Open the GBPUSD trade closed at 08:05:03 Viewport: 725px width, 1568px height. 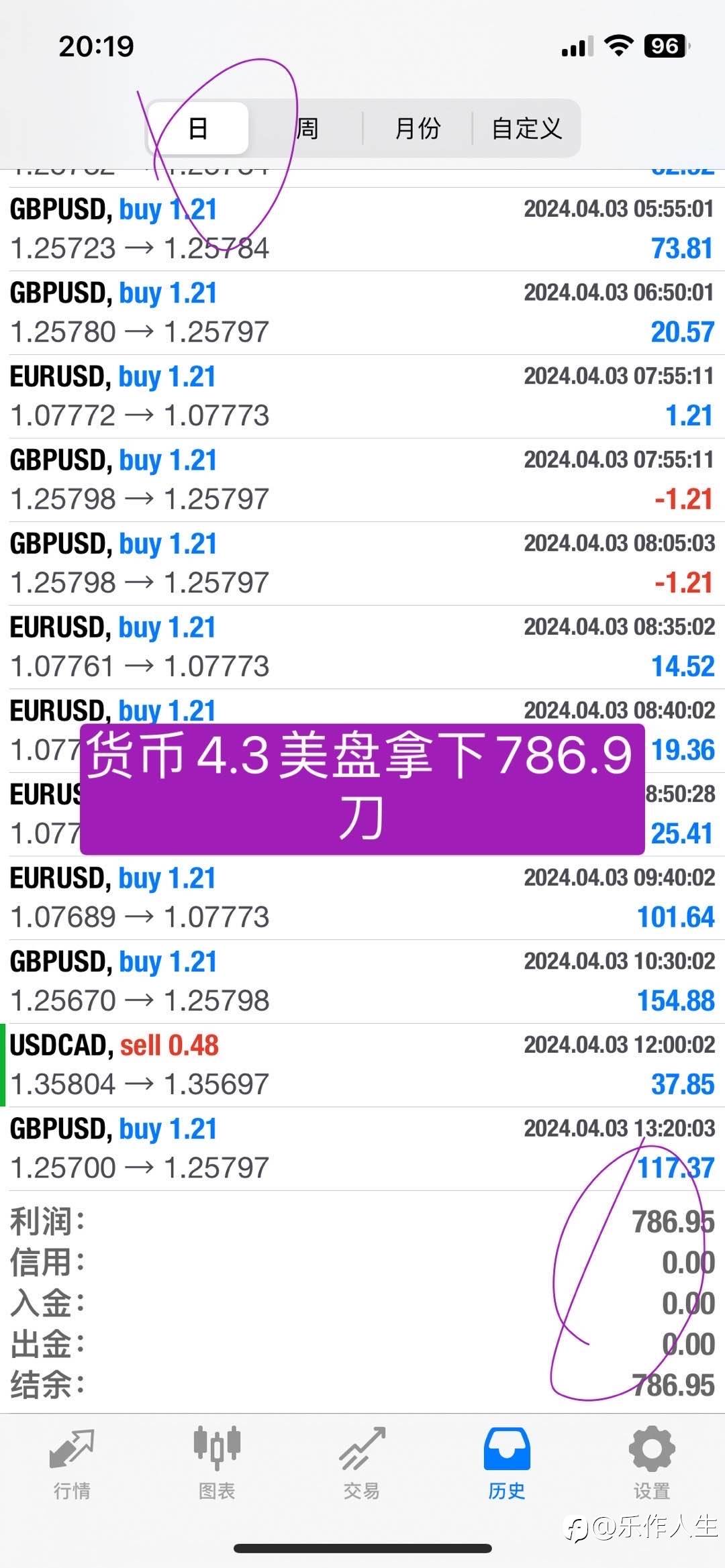362,563
